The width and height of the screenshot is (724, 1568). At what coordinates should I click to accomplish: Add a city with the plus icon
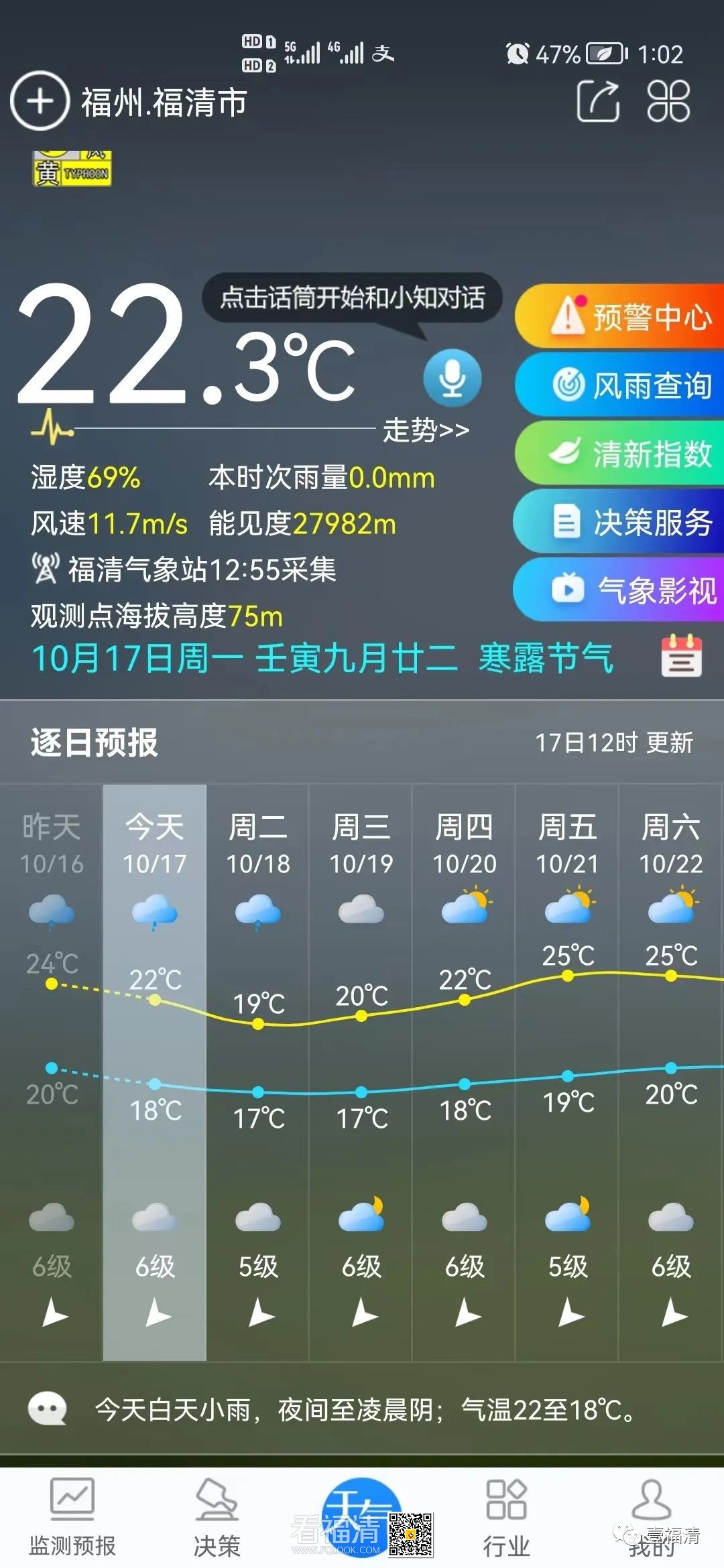(40, 101)
